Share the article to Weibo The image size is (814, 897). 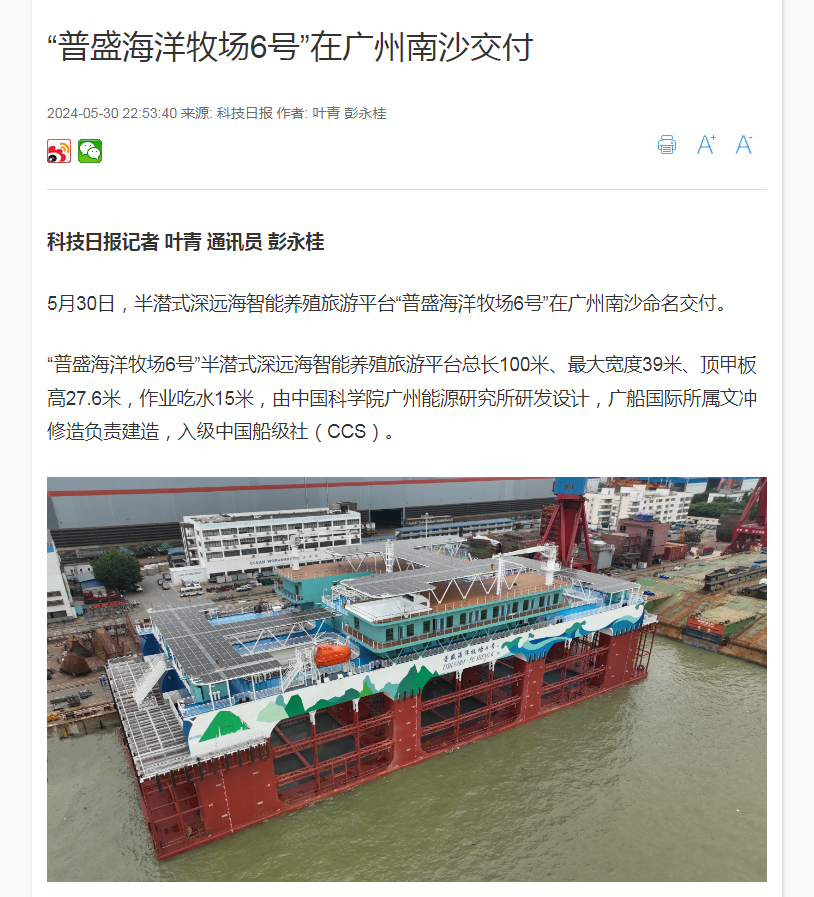59,151
